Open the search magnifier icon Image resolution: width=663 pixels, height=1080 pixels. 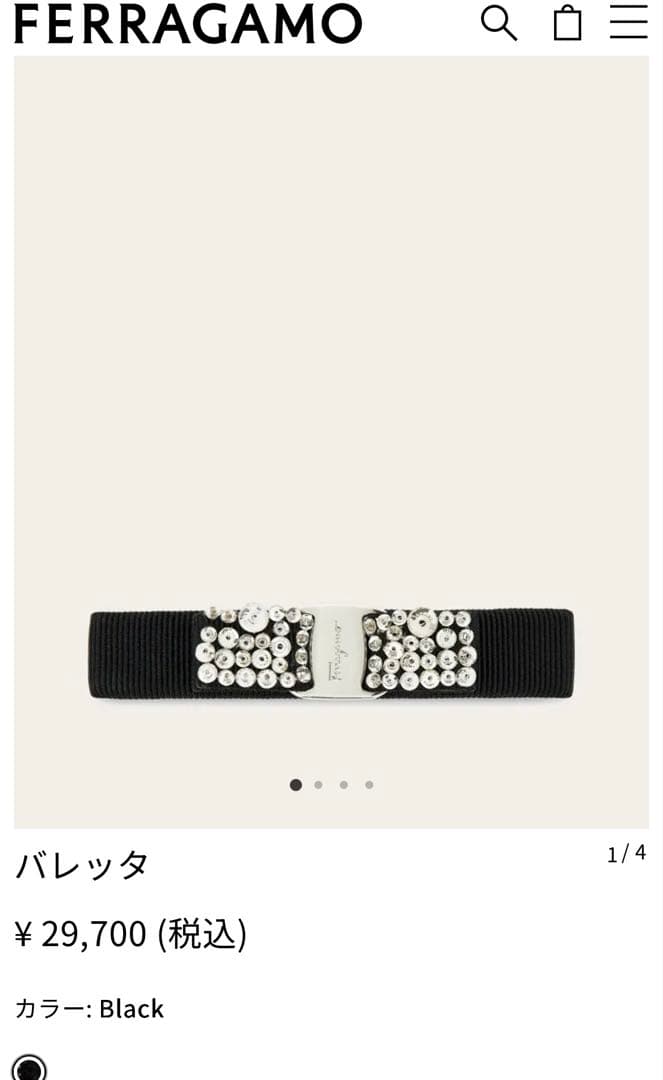tap(499, 22)
